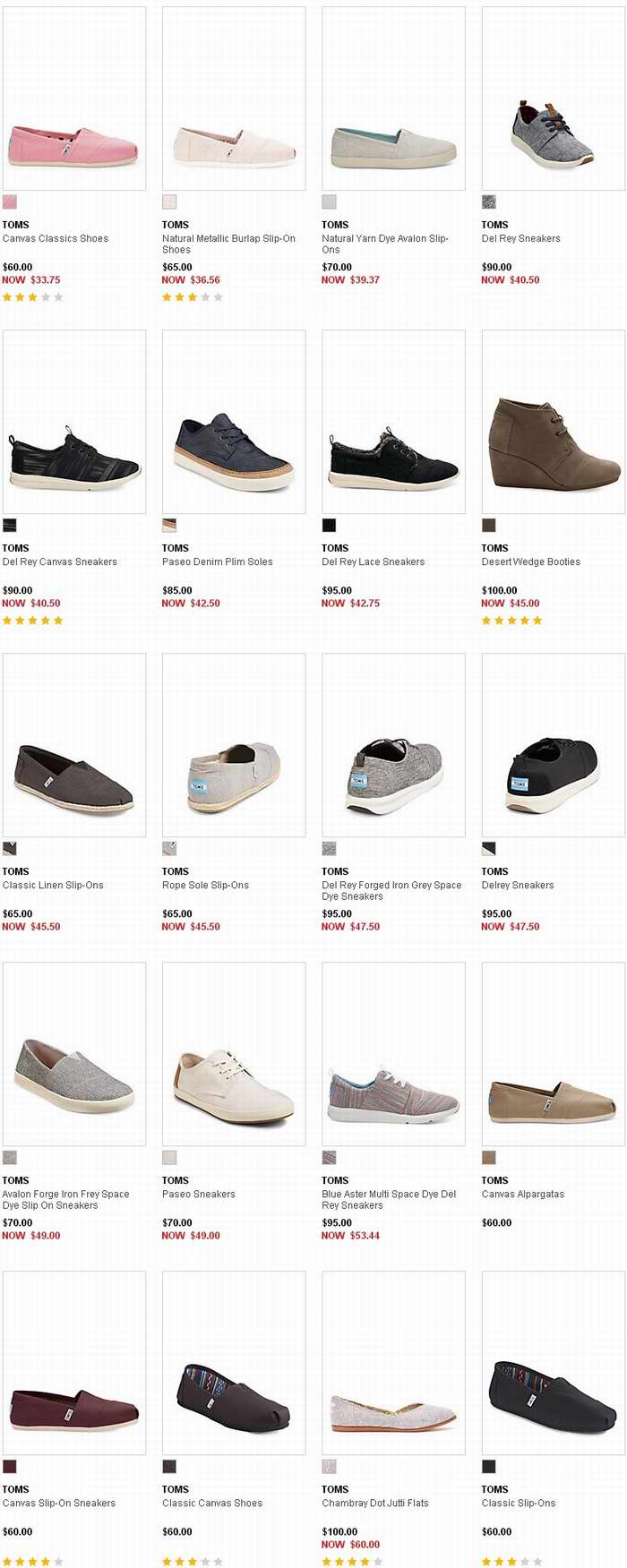Tap the Paseo Sneakers product name
Viewport: 627px width, 1568px height.
pyautogui.click(x=199, y=1195)
